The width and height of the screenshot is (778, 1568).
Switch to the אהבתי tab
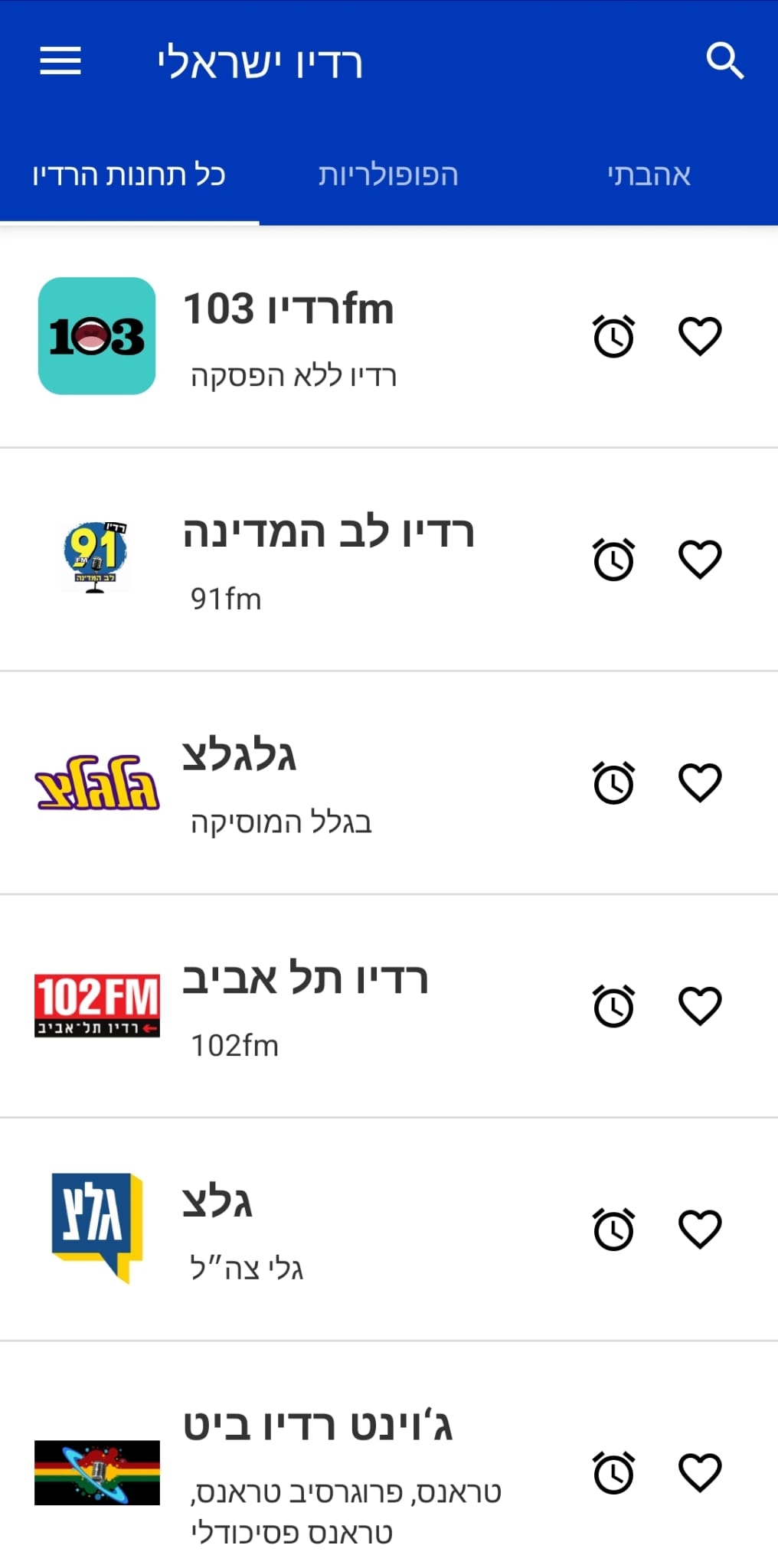click(649, 175)
